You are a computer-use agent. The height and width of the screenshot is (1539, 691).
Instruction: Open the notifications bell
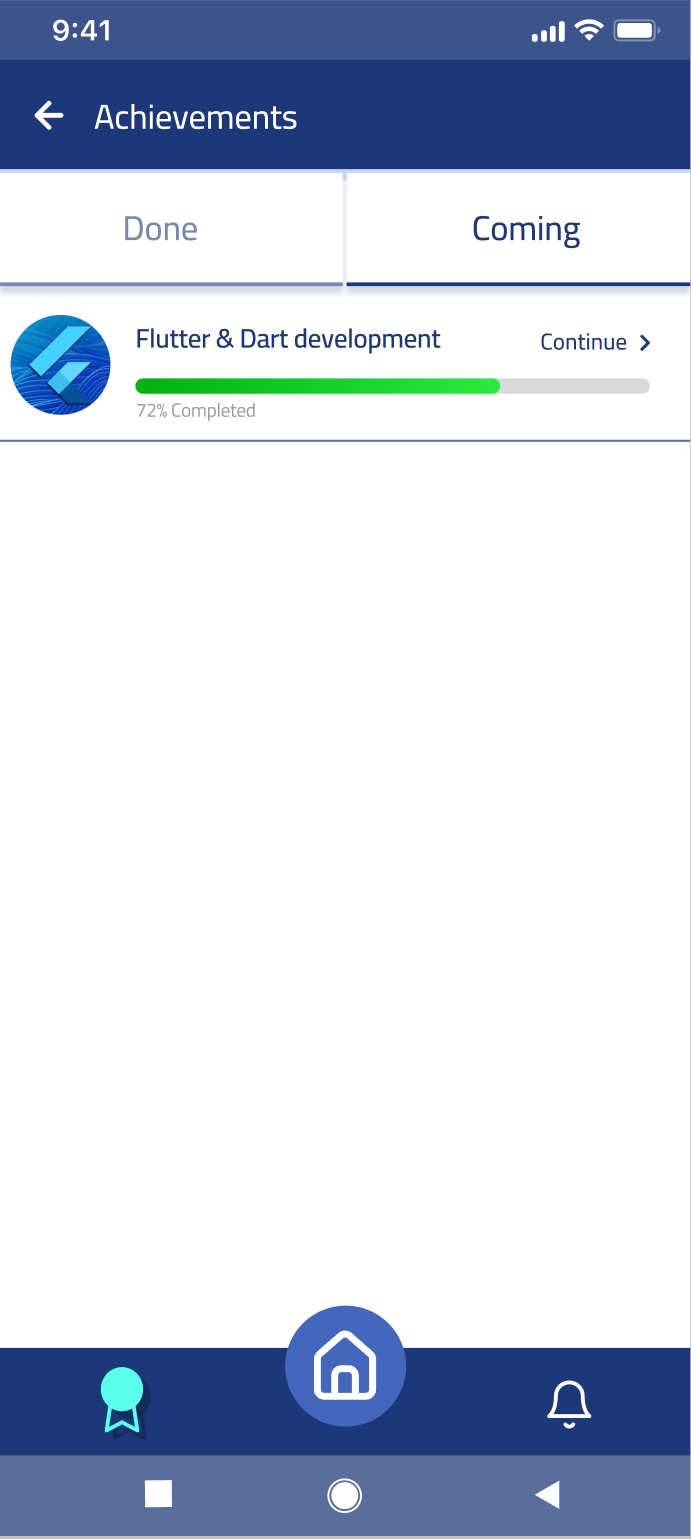569,1402
